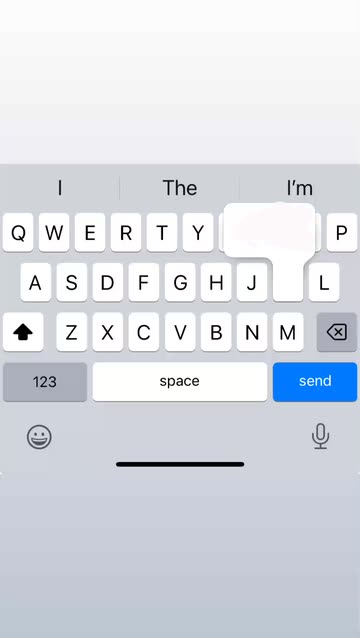
Task: Tap the P key
Action: pyautogui.click(x=342, y=232)
